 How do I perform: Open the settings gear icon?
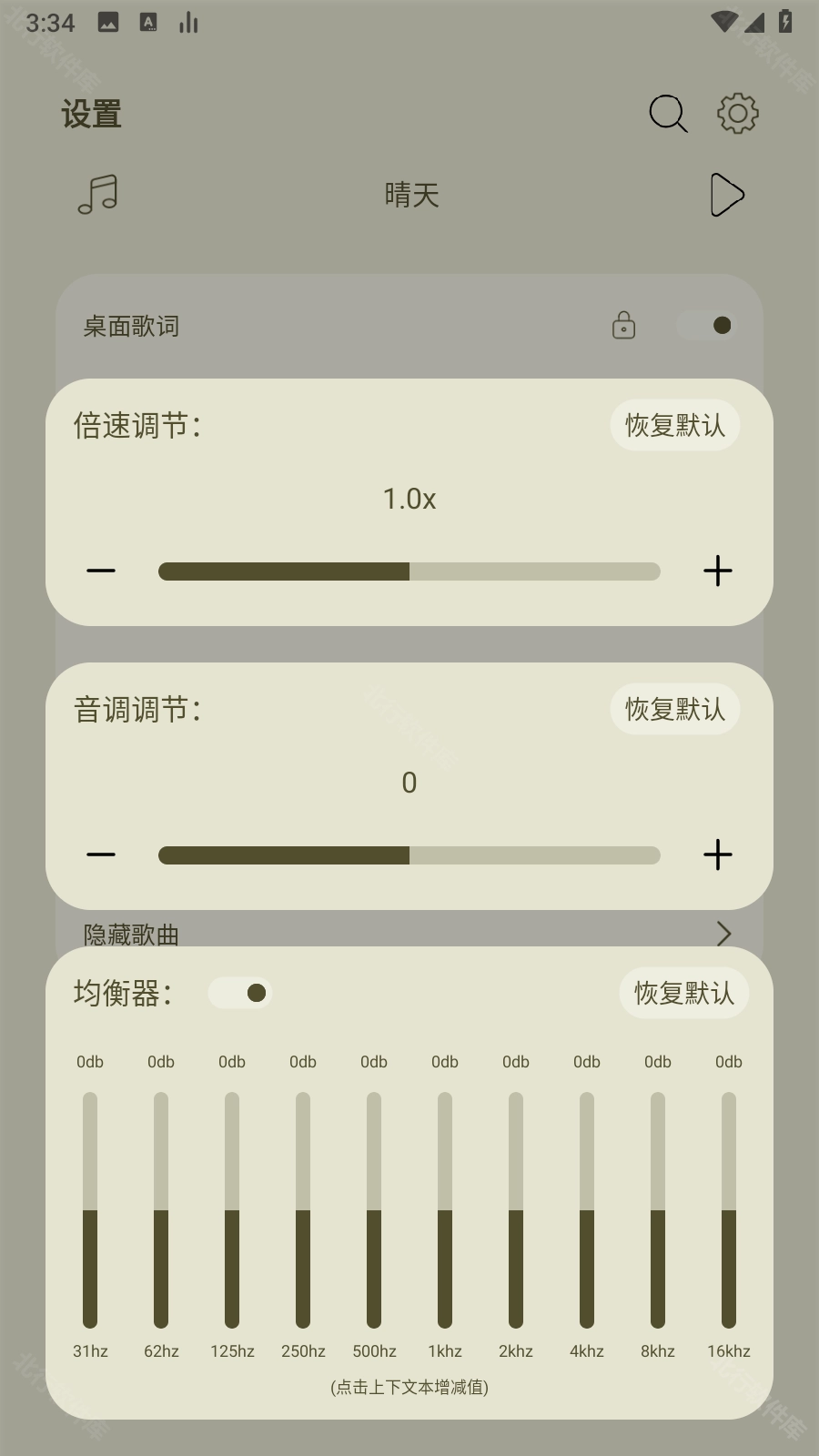coord(737,114)
